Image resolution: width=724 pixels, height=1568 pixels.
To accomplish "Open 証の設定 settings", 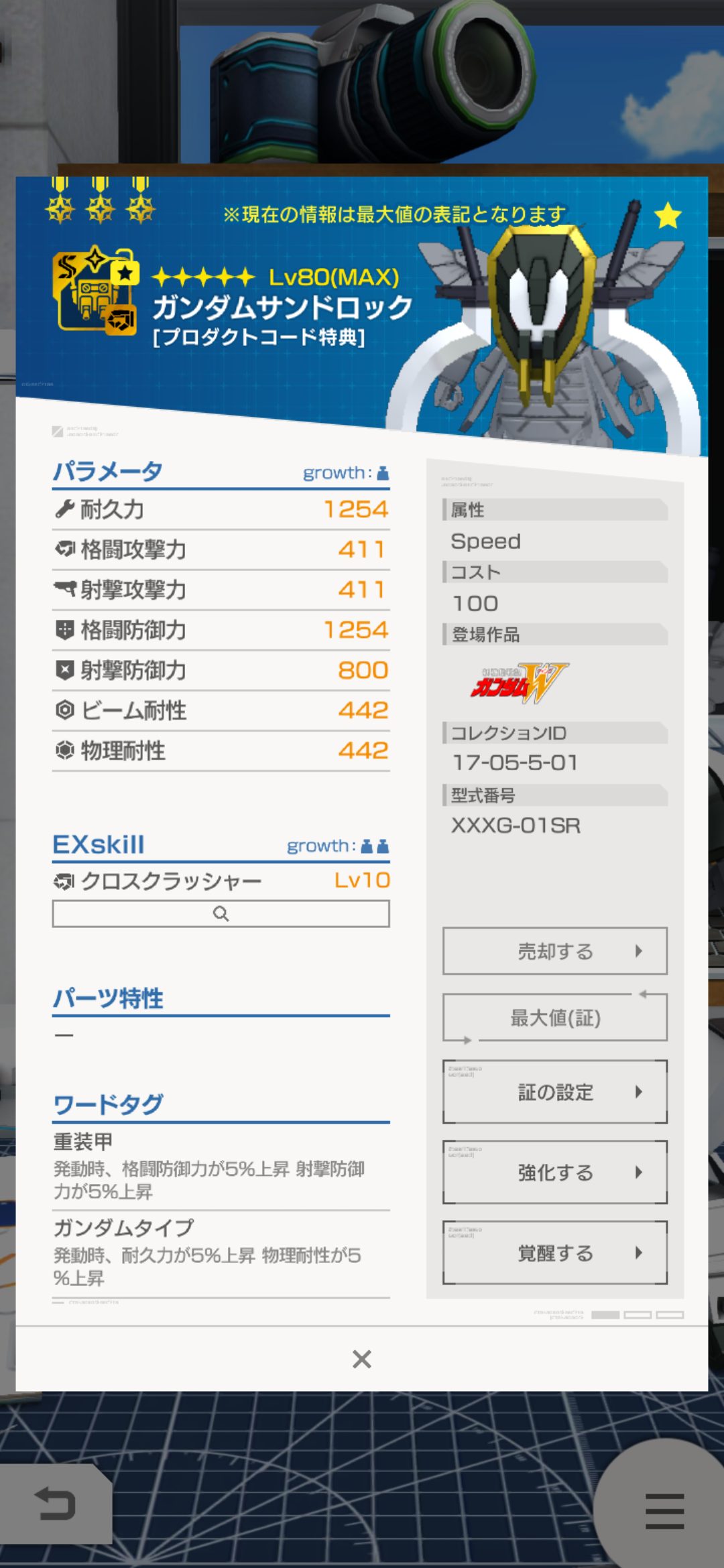I will (x=554, y=1092).
